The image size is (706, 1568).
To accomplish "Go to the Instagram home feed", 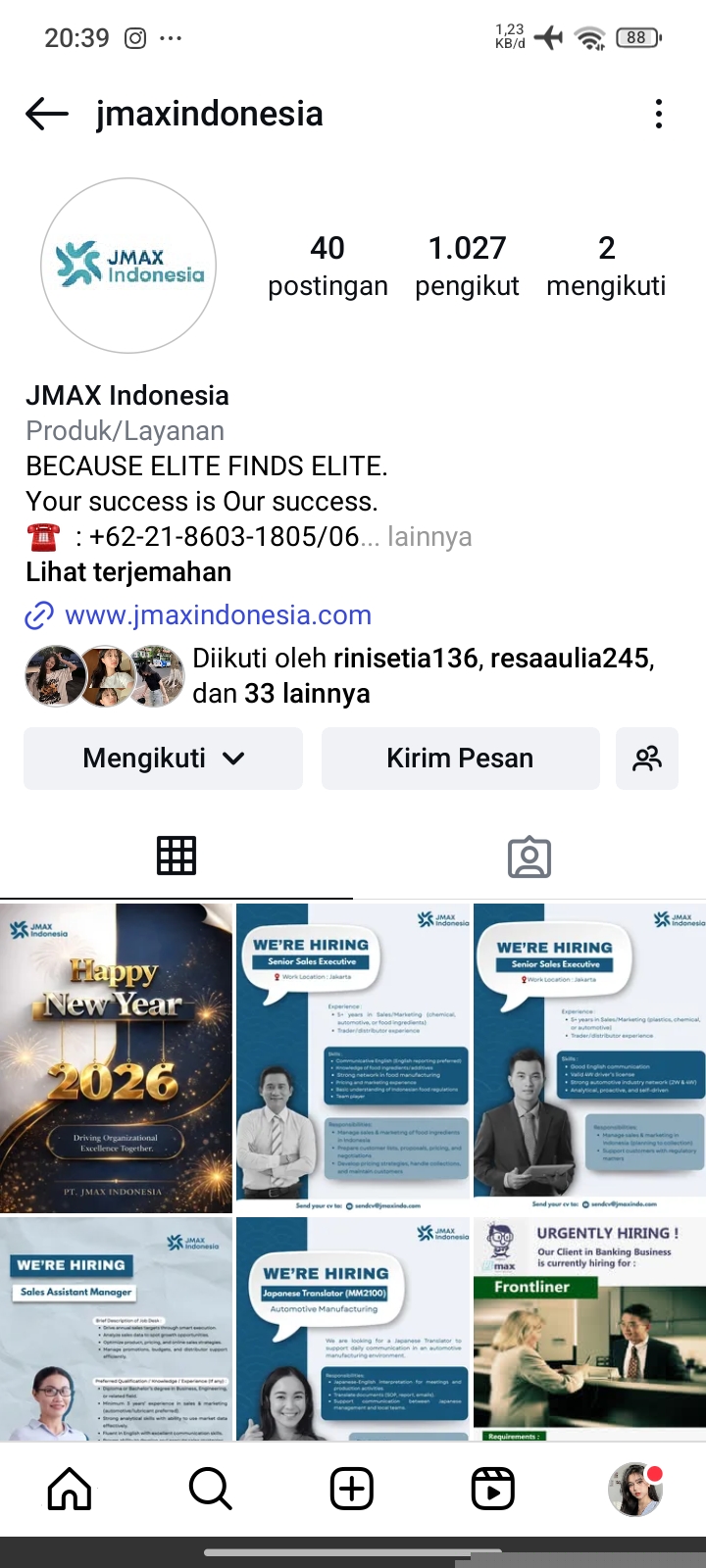I will coord(70,1489).
